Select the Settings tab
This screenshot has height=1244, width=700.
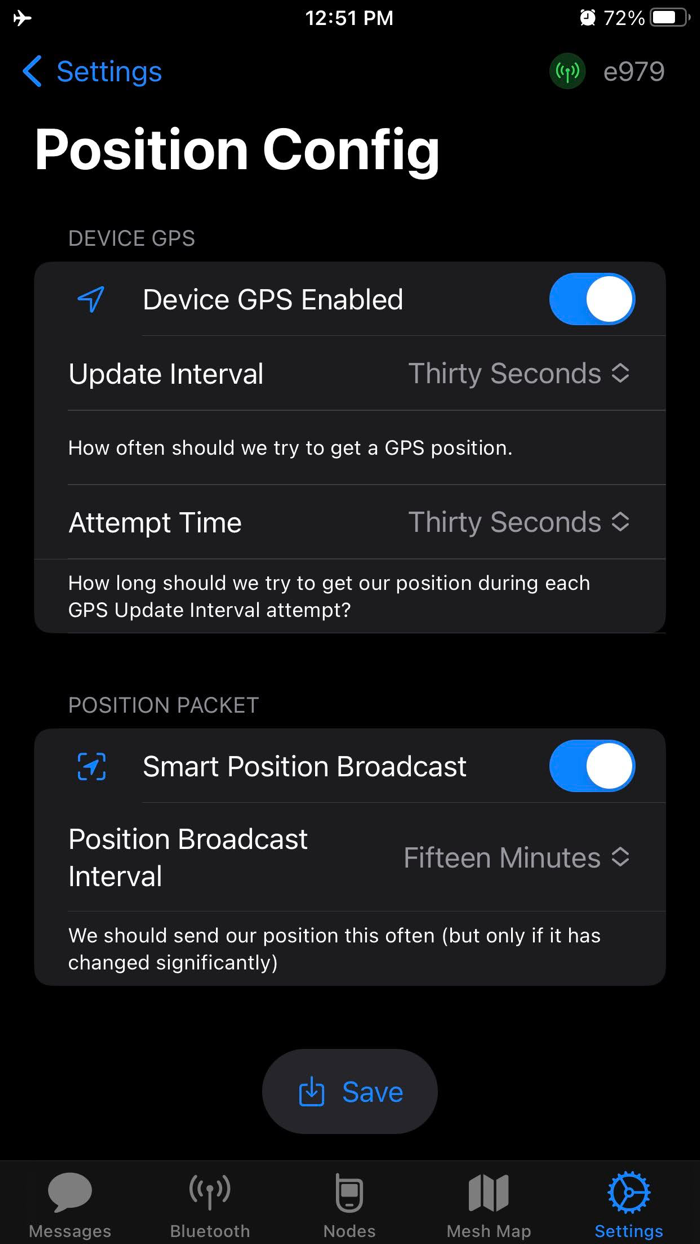pos(629,1205)
